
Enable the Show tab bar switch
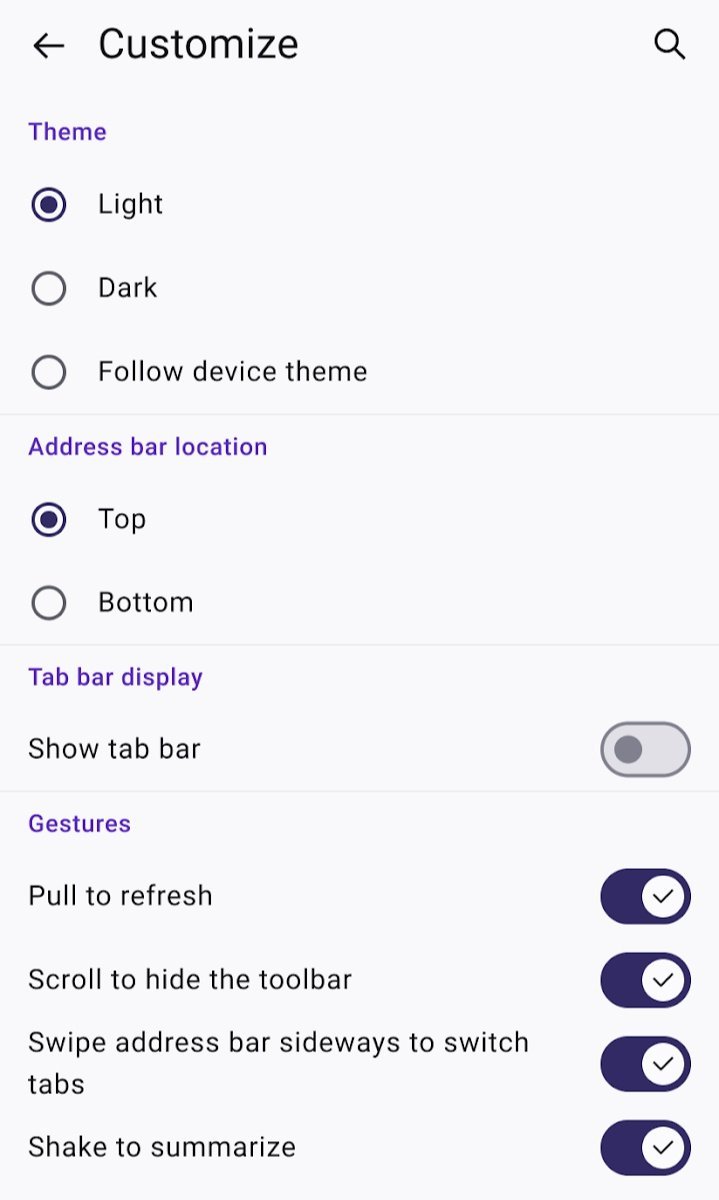pos(645,749)
